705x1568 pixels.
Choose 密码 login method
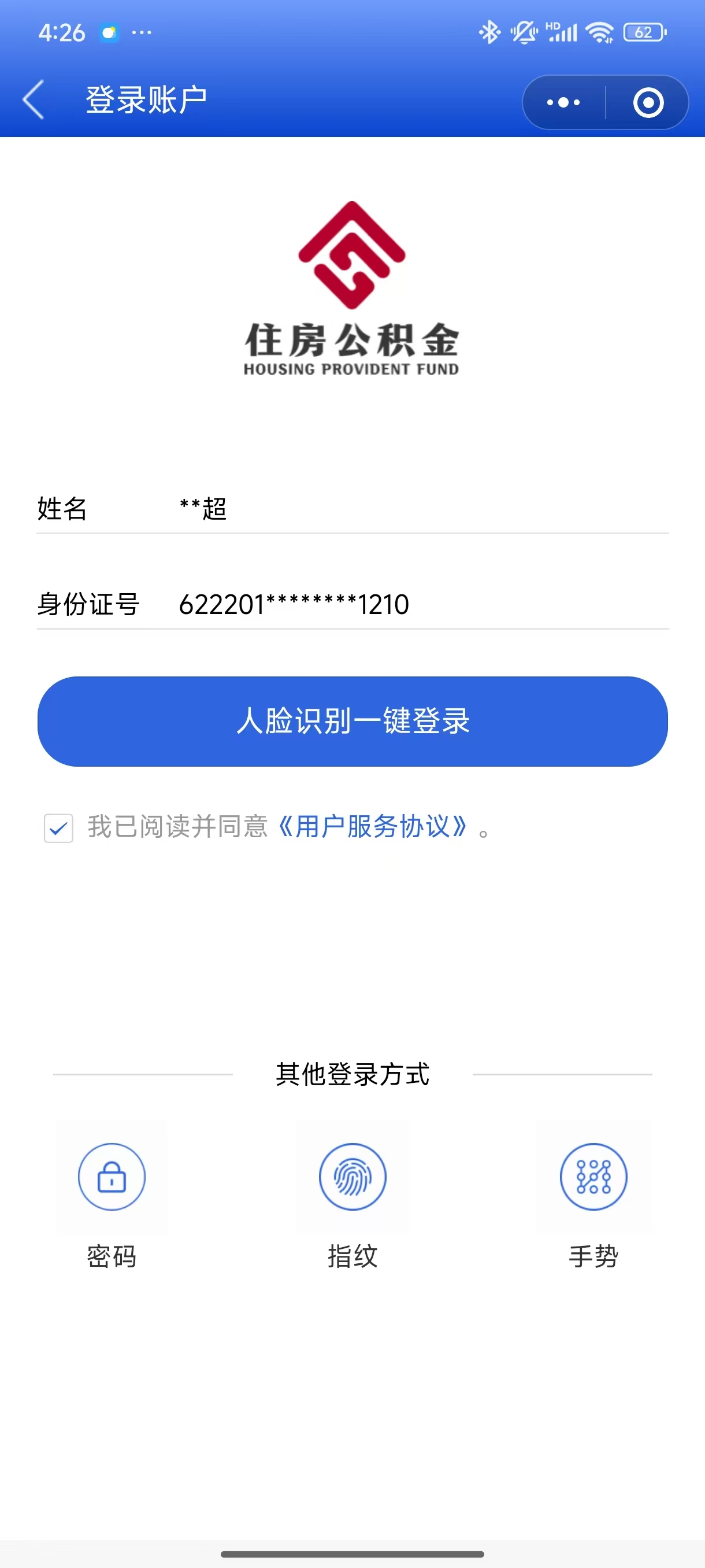click(112, 1177)
